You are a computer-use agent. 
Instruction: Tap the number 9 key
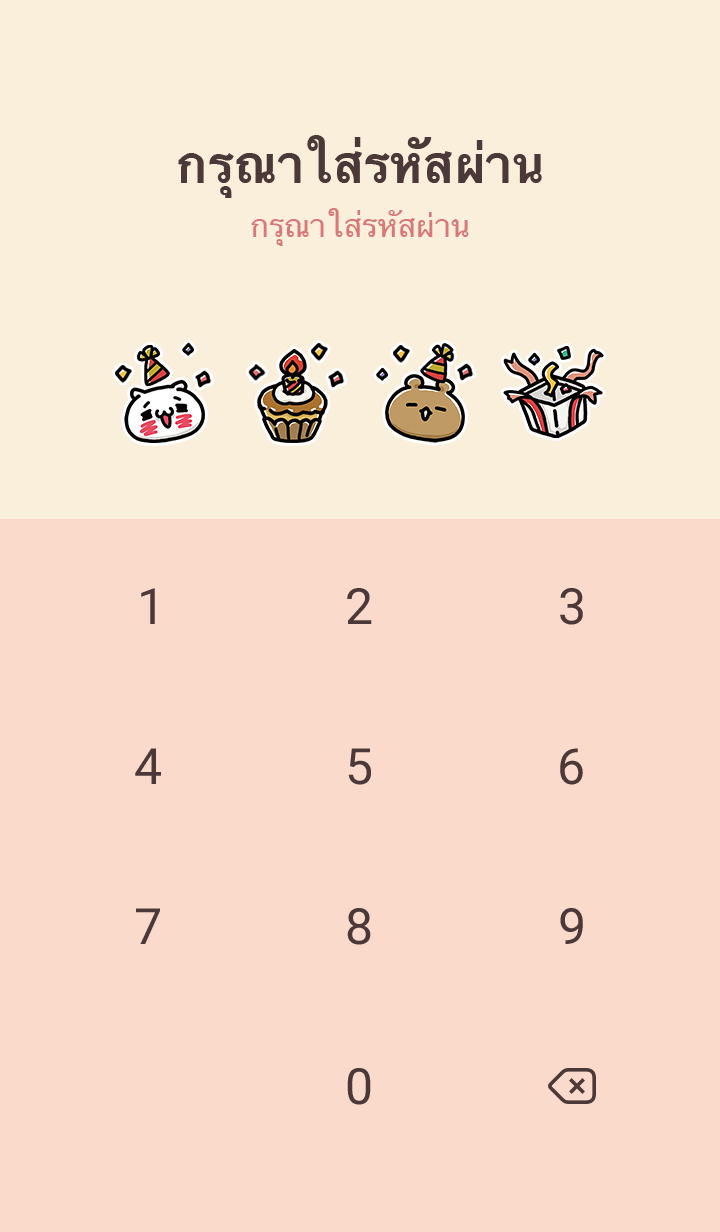571,927
